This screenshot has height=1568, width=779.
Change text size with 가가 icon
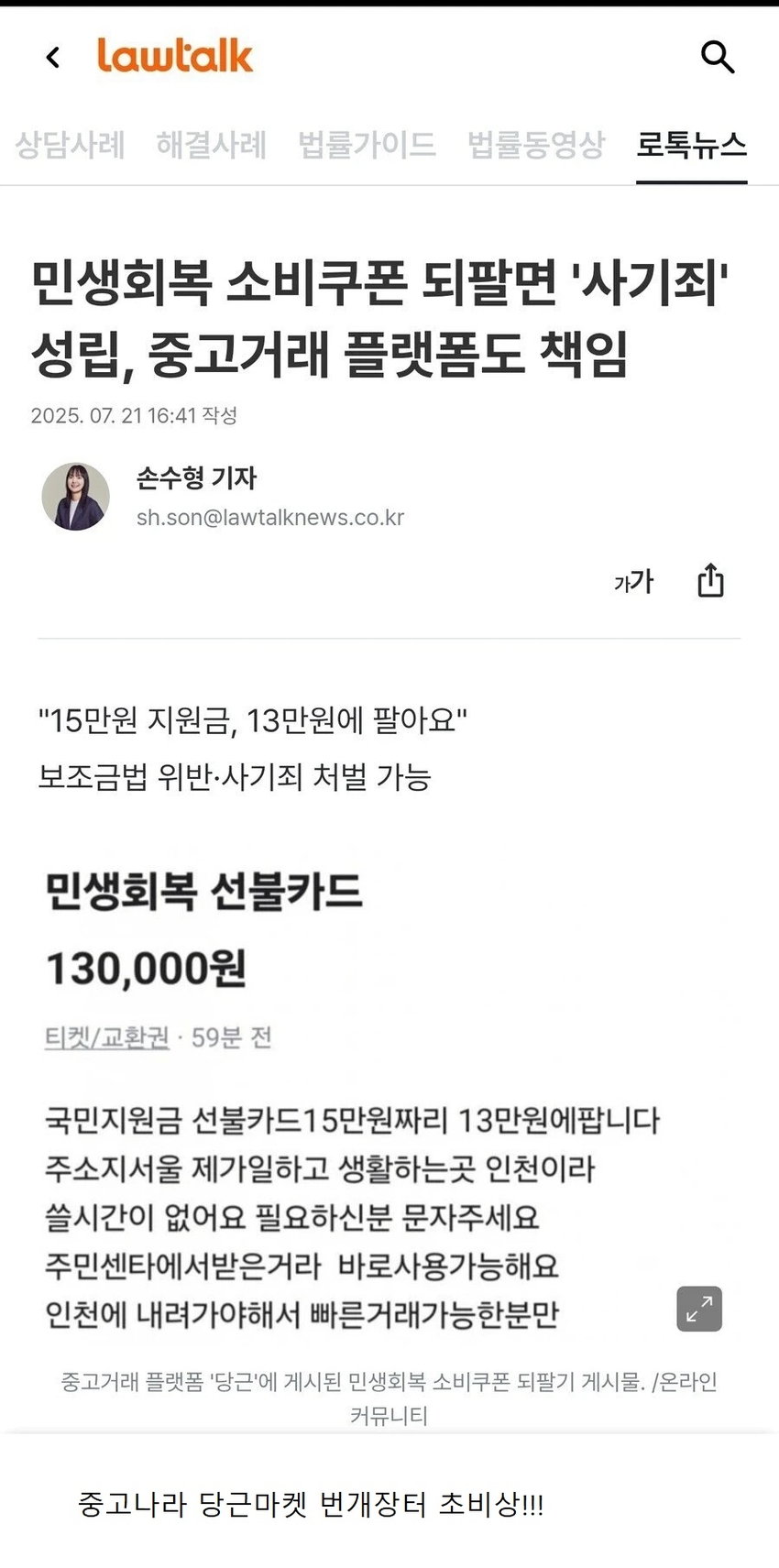click(634, 581)
